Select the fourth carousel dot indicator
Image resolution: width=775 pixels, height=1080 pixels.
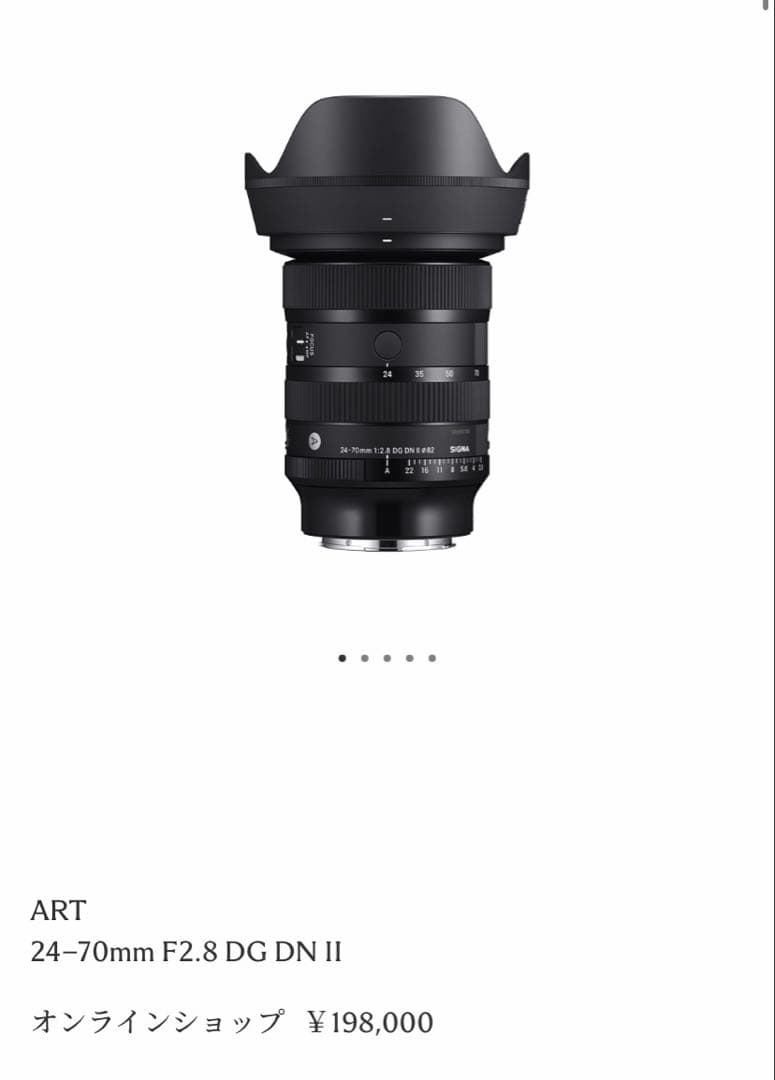coord(410,657)
